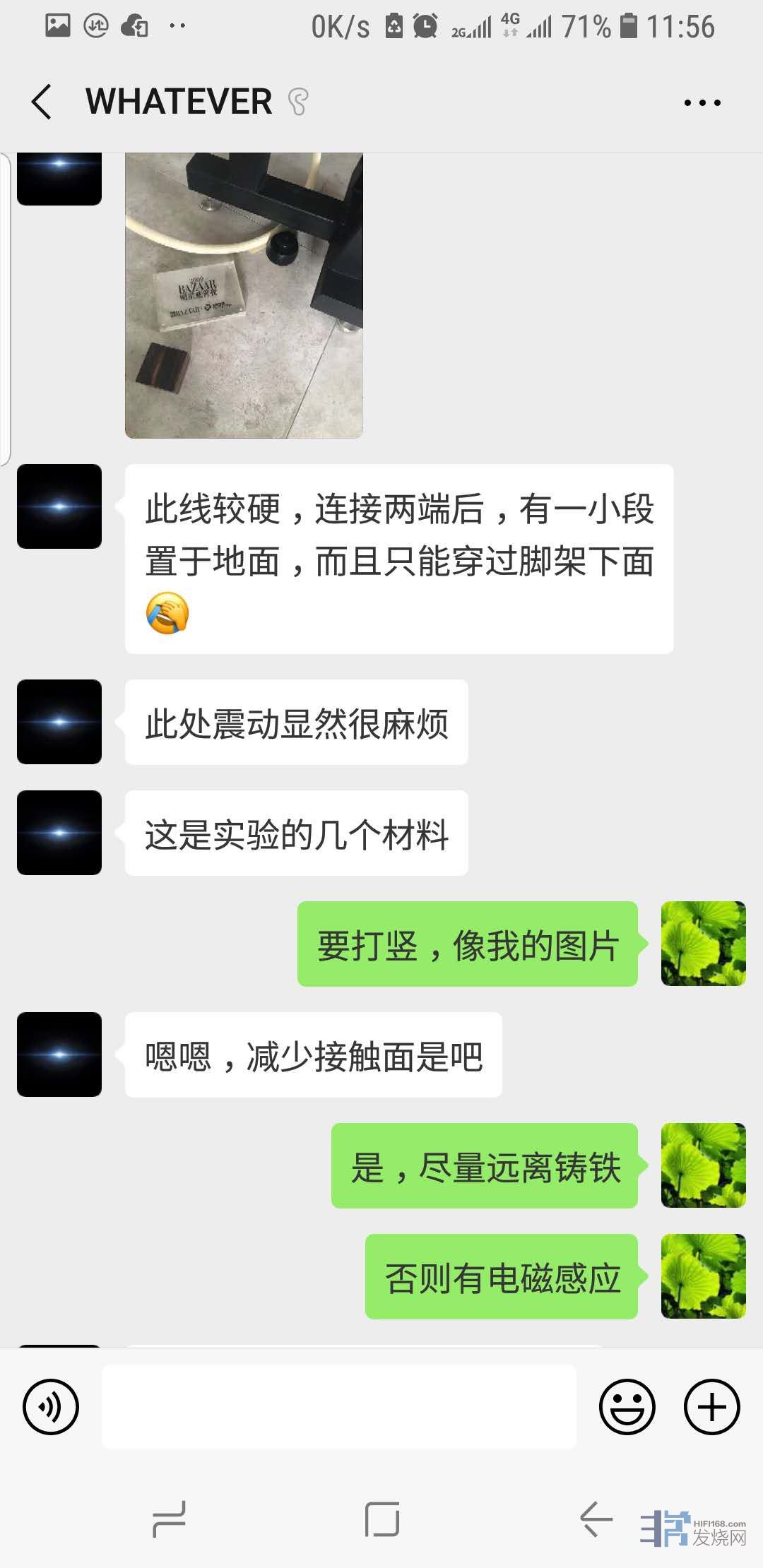Go back from the WHATEVER chat
This screenshot has width=763, height=1568.
click(42, 102)
